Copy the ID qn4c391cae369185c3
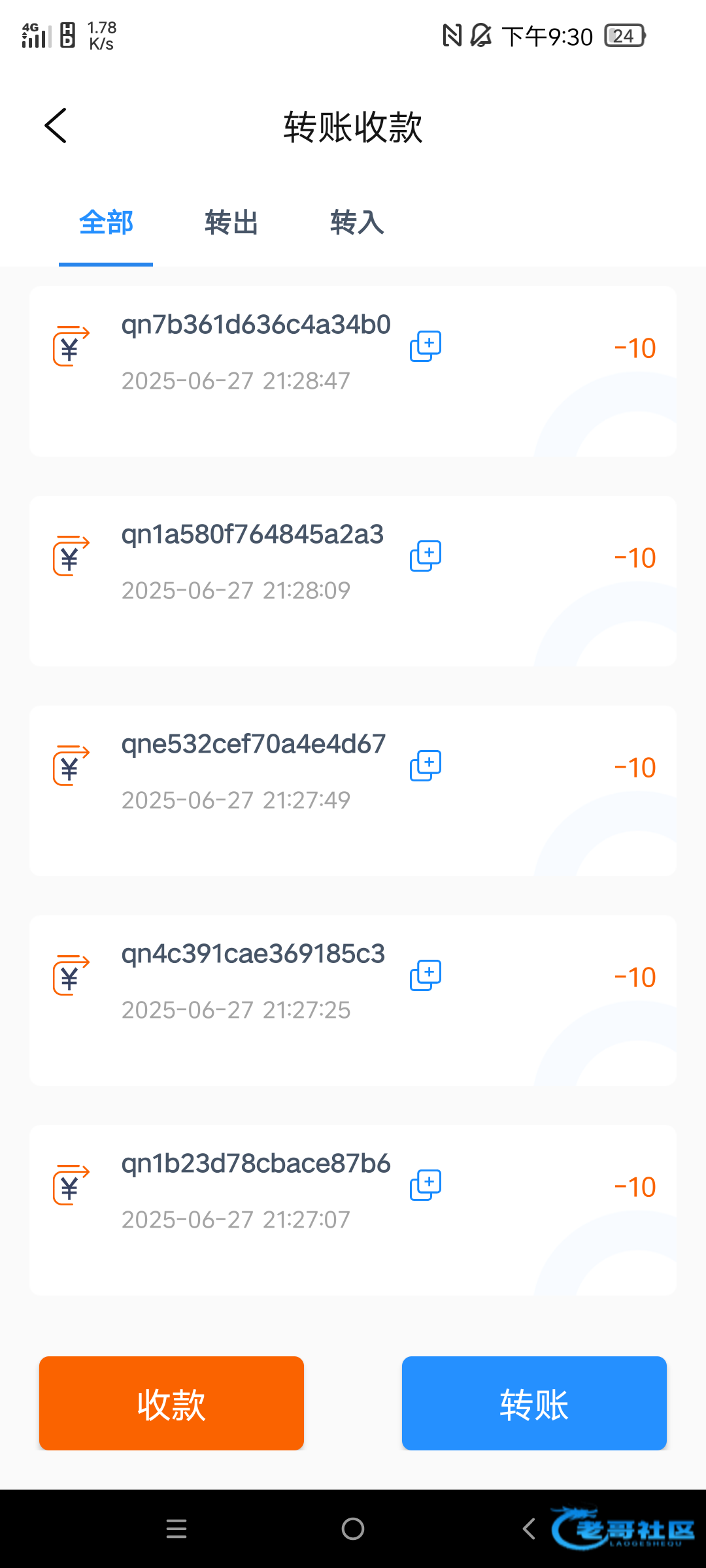The width and height of the screenshot is (706, 1568). click(x=426, y=975)
